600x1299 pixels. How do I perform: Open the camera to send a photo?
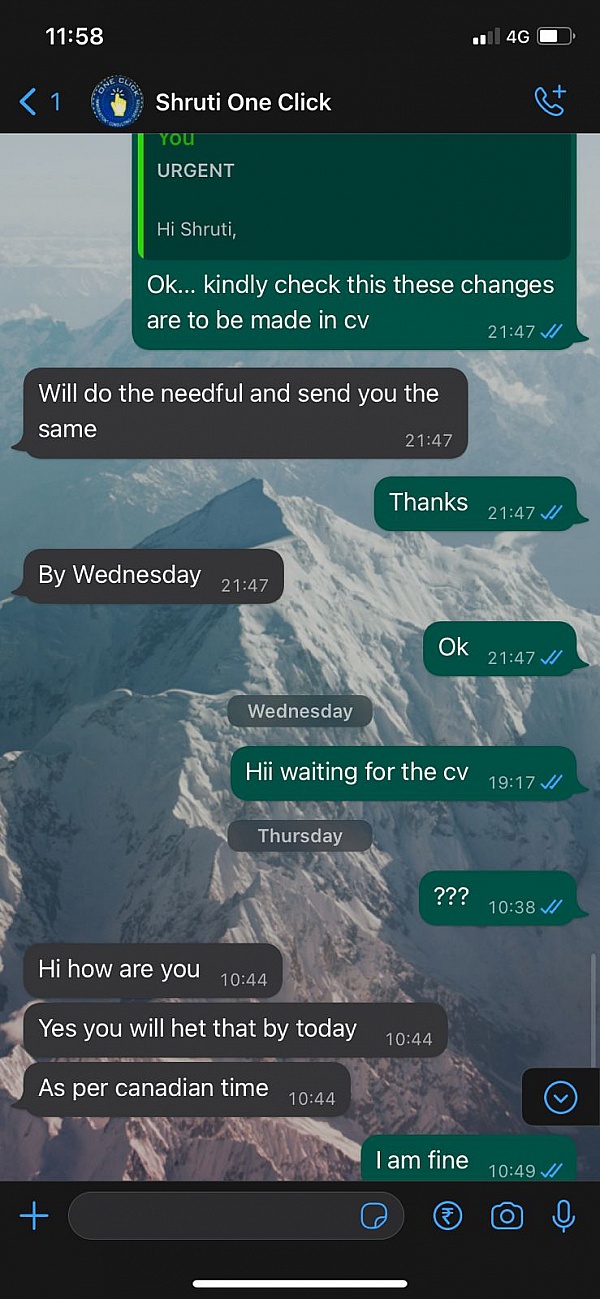507,1216
